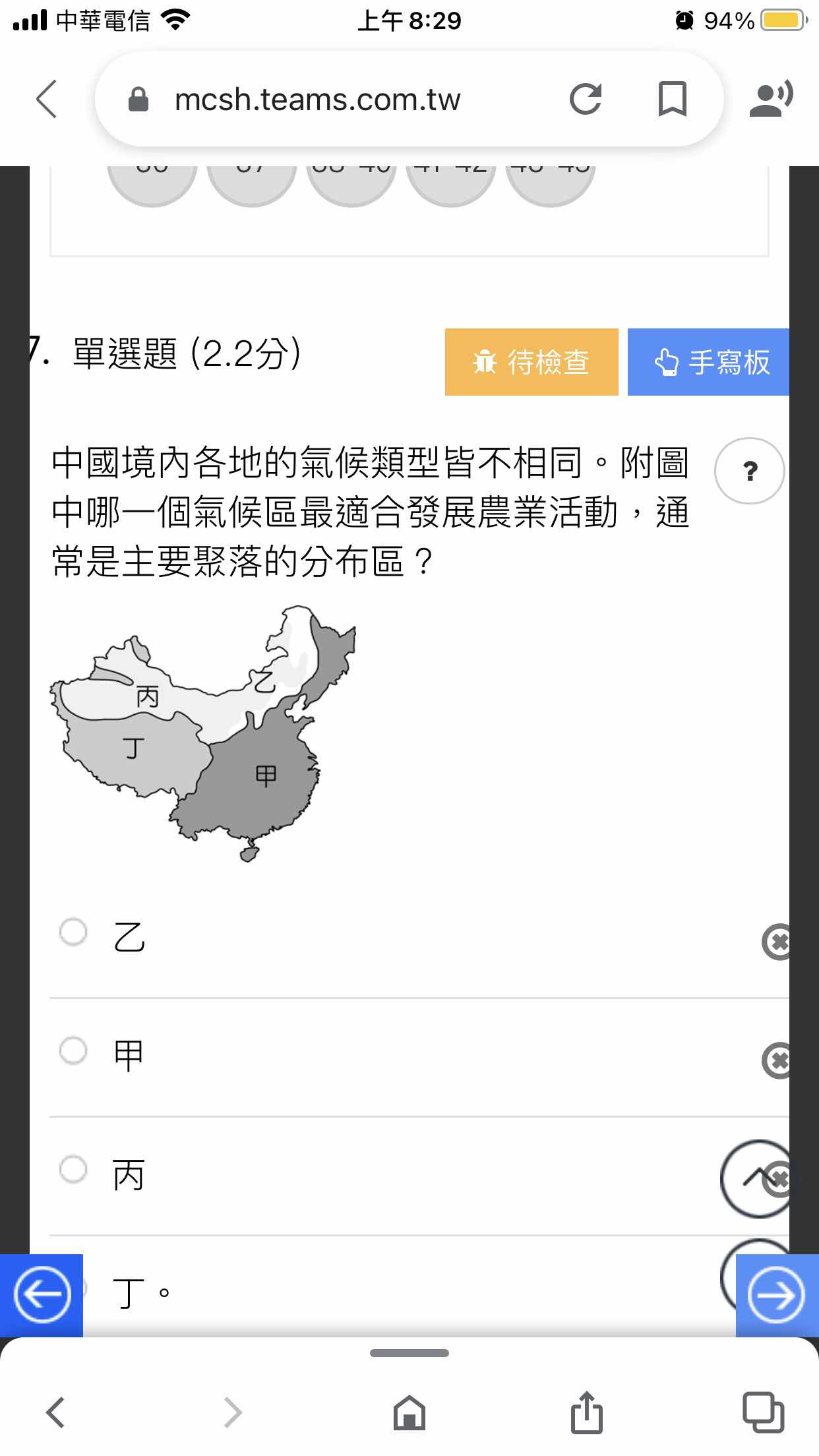The image size is (819, 1456).
Task: Navigate back with the bottom toolbar arrow
Action: (55, 1412)
